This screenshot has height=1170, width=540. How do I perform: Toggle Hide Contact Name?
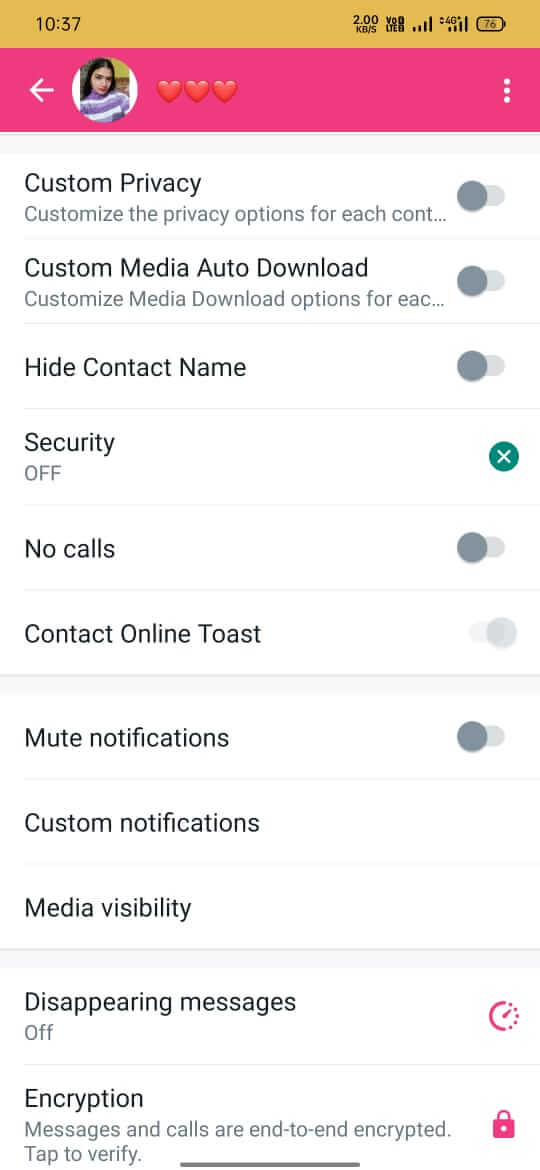[x=481, y=366]
